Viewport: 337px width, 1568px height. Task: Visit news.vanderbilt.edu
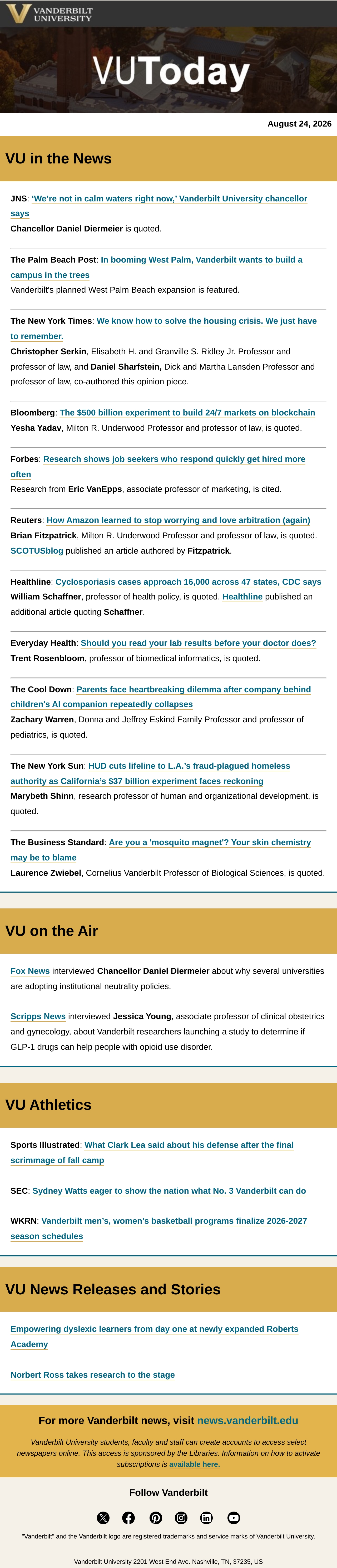[247, 1421]
